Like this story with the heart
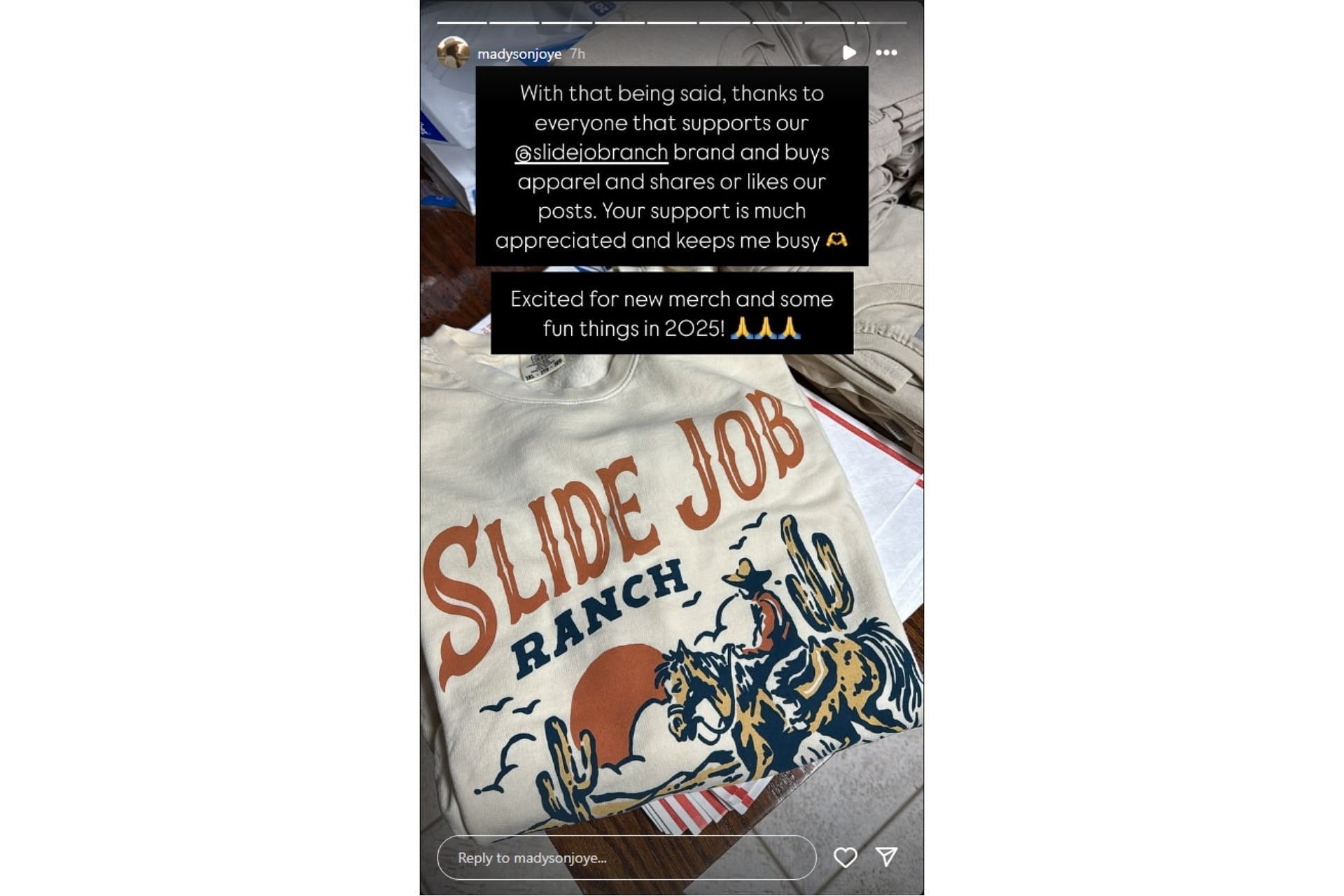This screenshot has height=896, width=1344. [845, 857]
